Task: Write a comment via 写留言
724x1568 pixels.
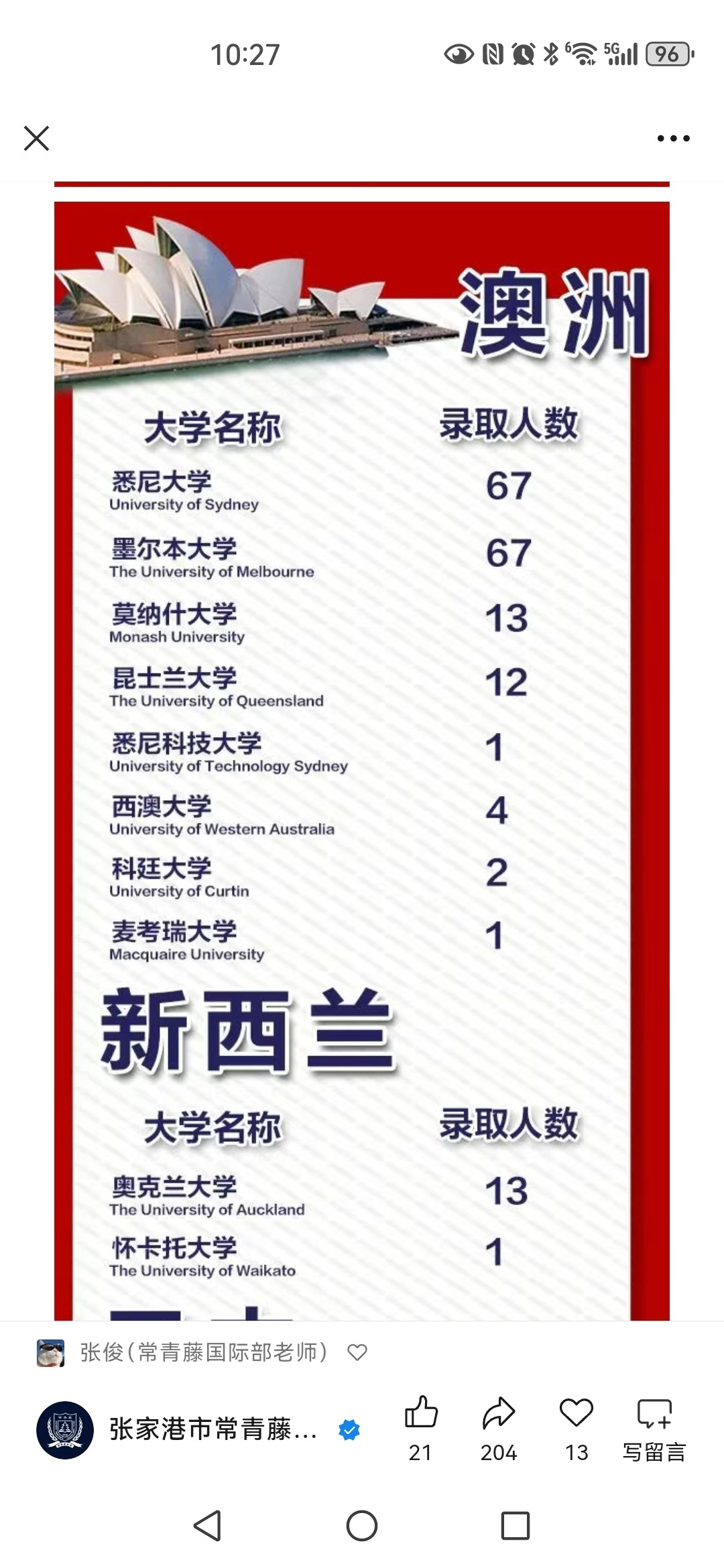Action: coord(654,1427)
